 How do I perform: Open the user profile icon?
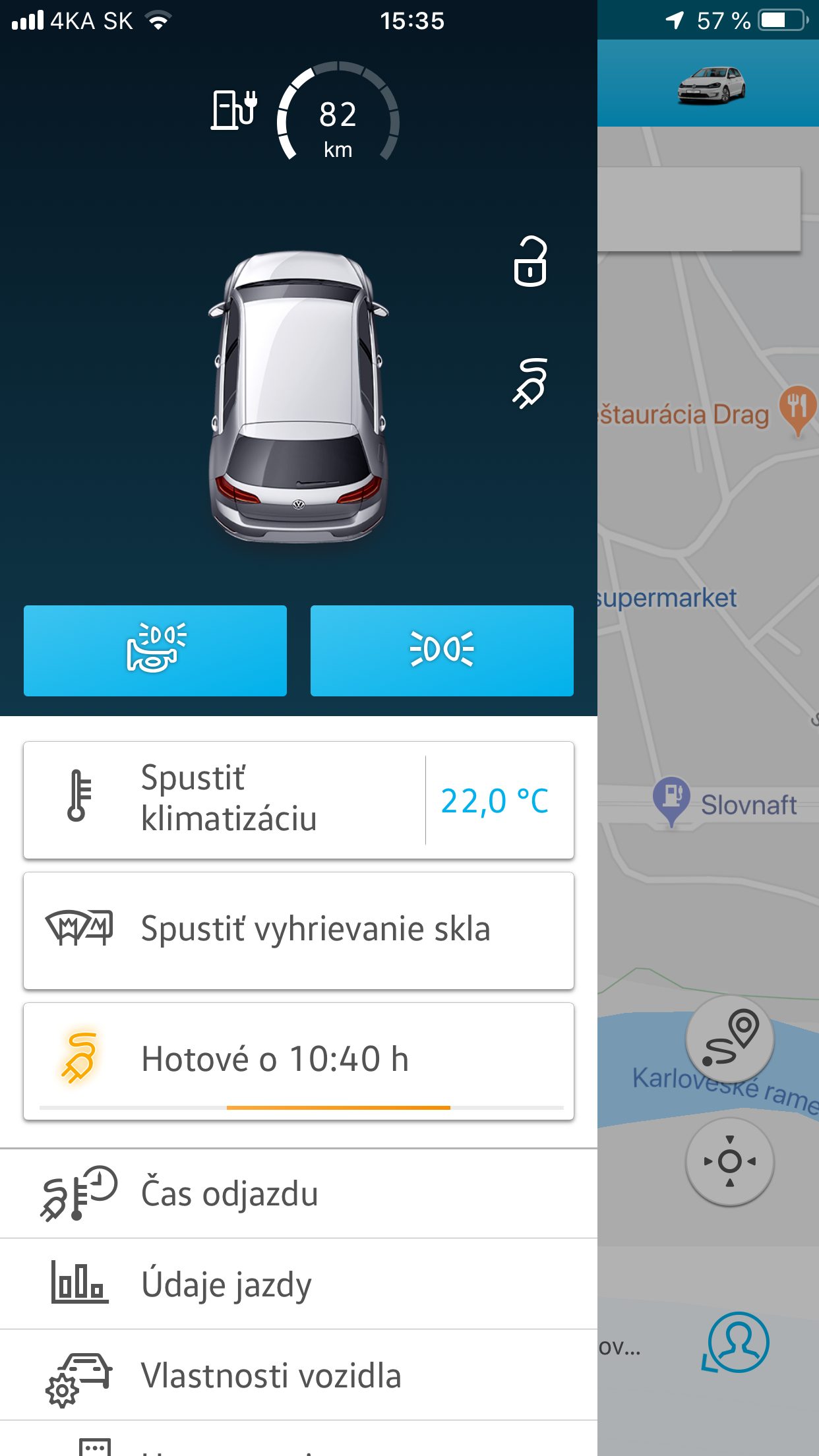pyautogui.click(x=737, y=1342)
